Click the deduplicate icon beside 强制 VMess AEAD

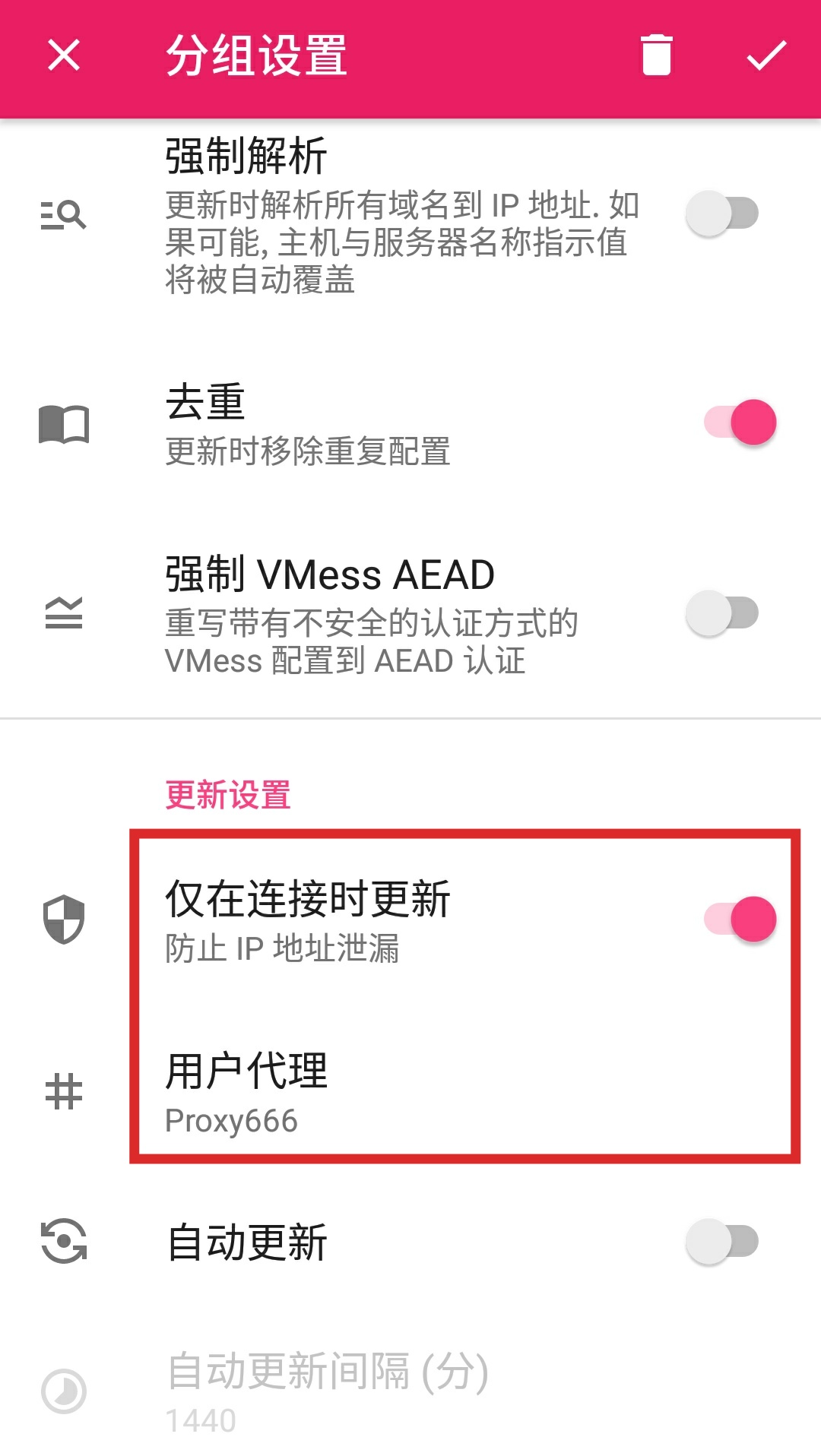point(65,614)
